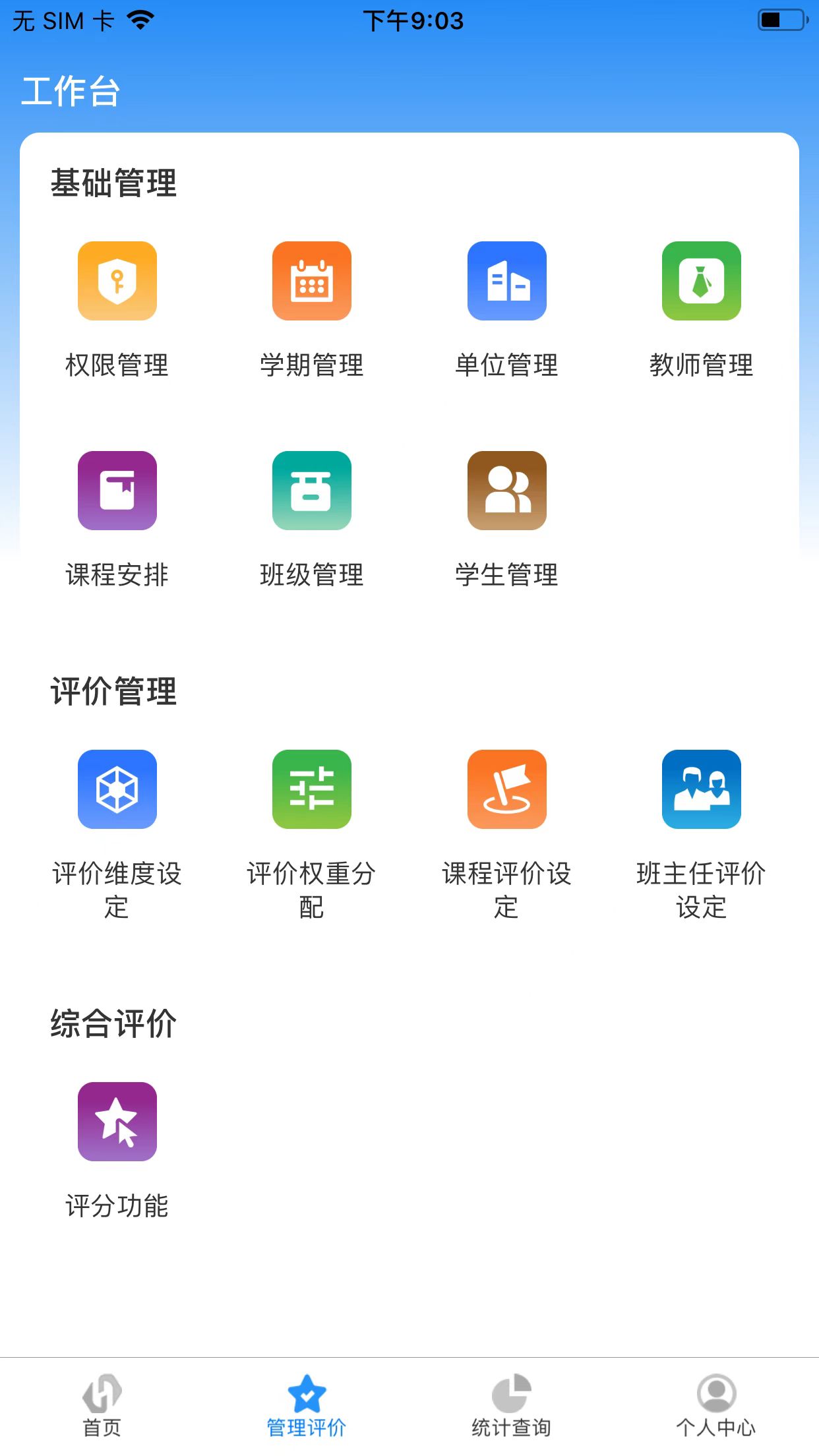Open 评价权重分配 sliders icon
The height and width of the screenshot is (1456, 819).
[311, 789]
